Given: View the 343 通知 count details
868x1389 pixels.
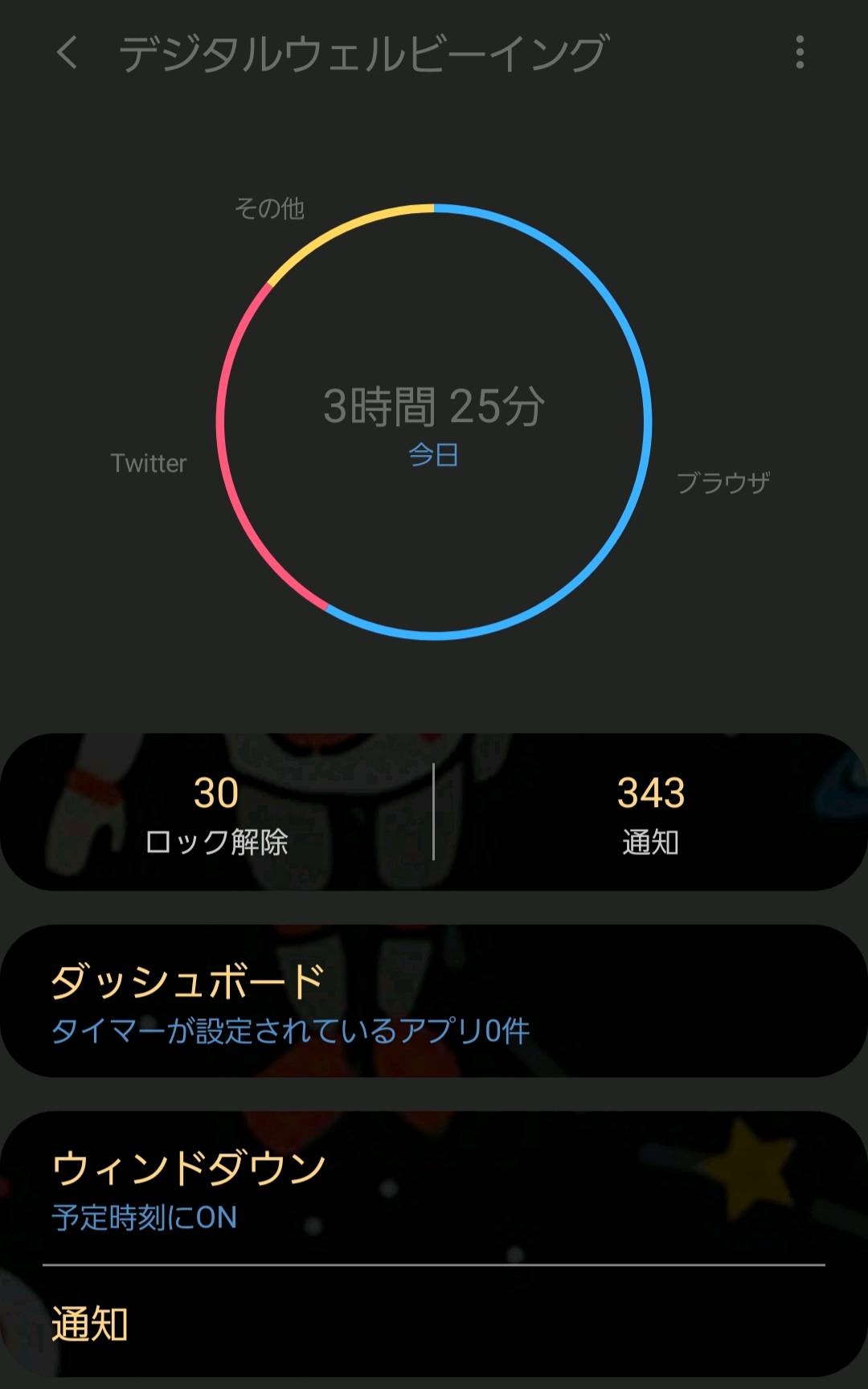Looking at the screenshot, I should coord(650,813).
